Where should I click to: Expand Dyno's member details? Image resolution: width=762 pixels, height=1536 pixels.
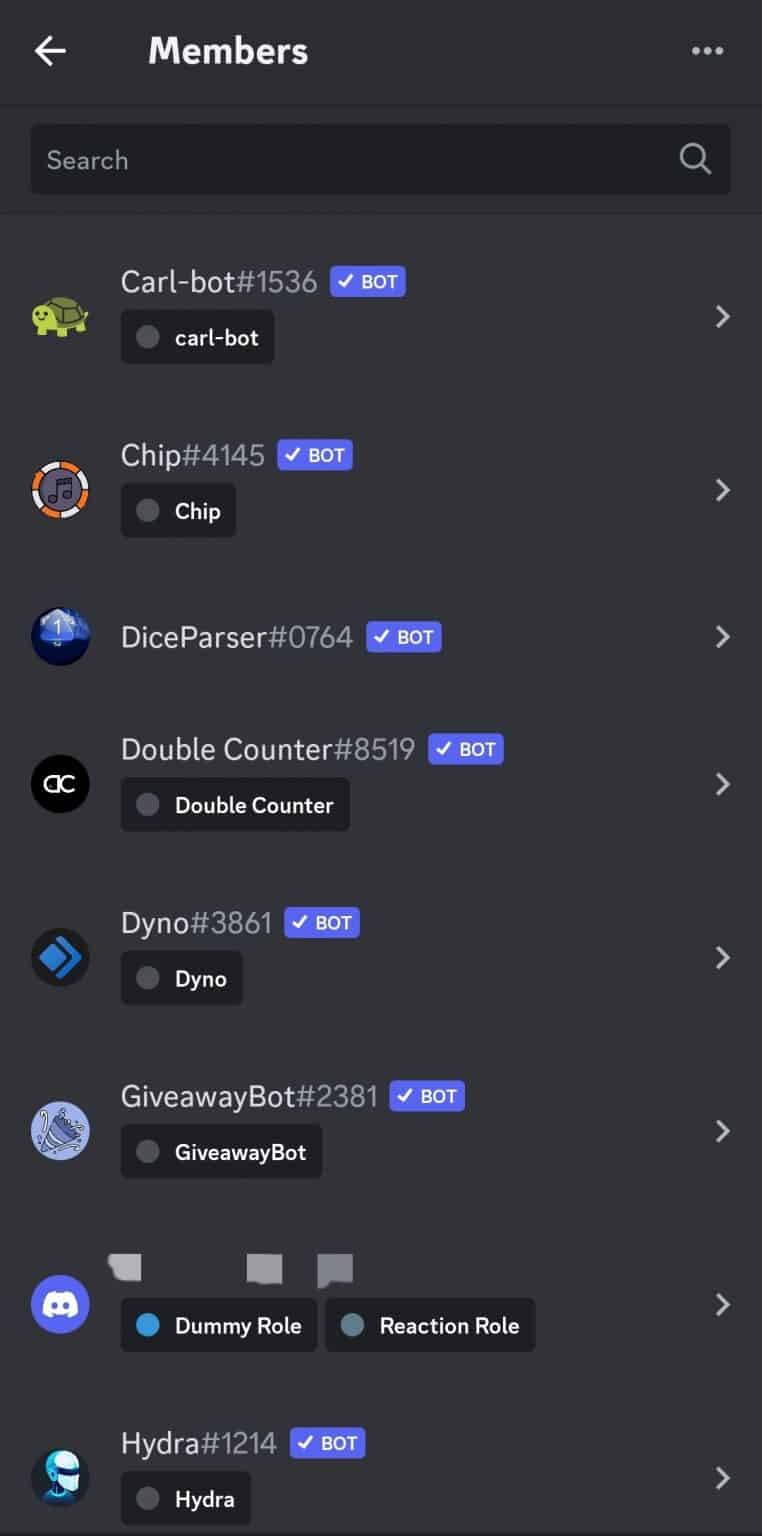(723, 957)
